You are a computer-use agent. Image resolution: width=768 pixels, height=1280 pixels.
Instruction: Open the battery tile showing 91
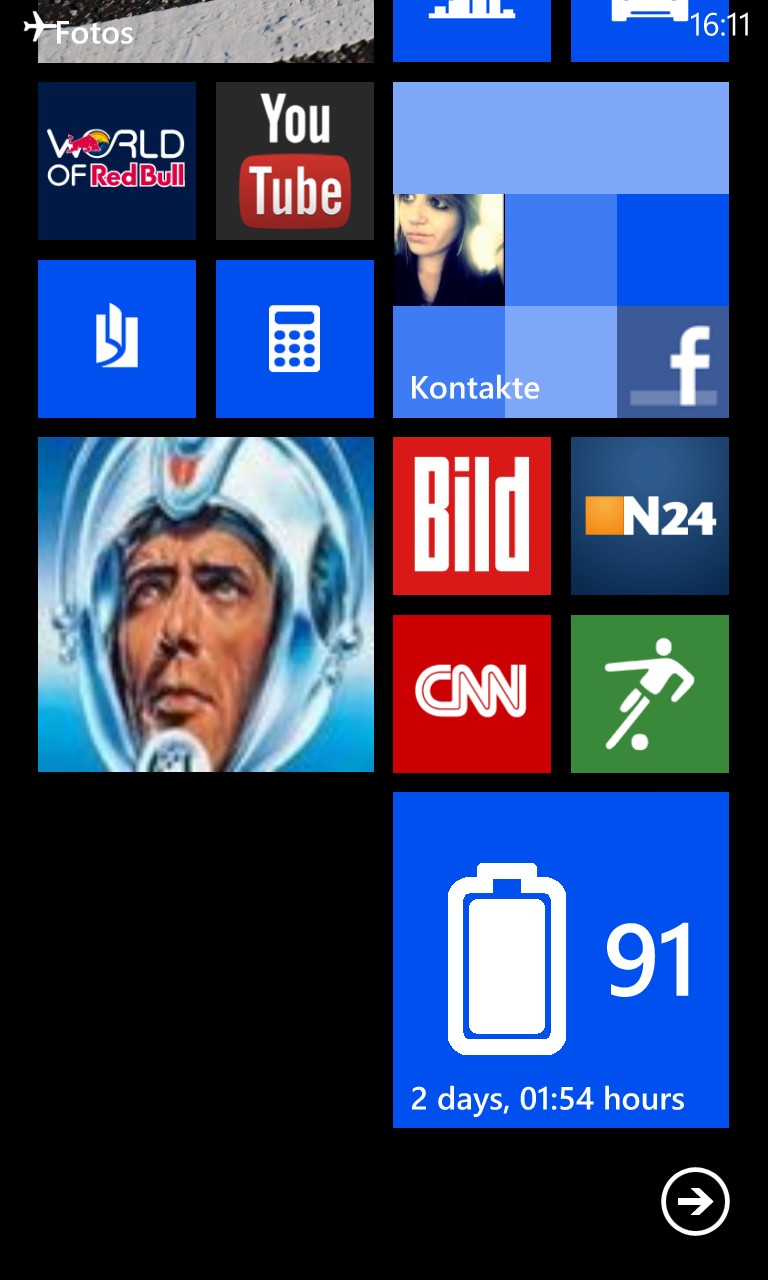pyautogui.click(x=561, y=960)
